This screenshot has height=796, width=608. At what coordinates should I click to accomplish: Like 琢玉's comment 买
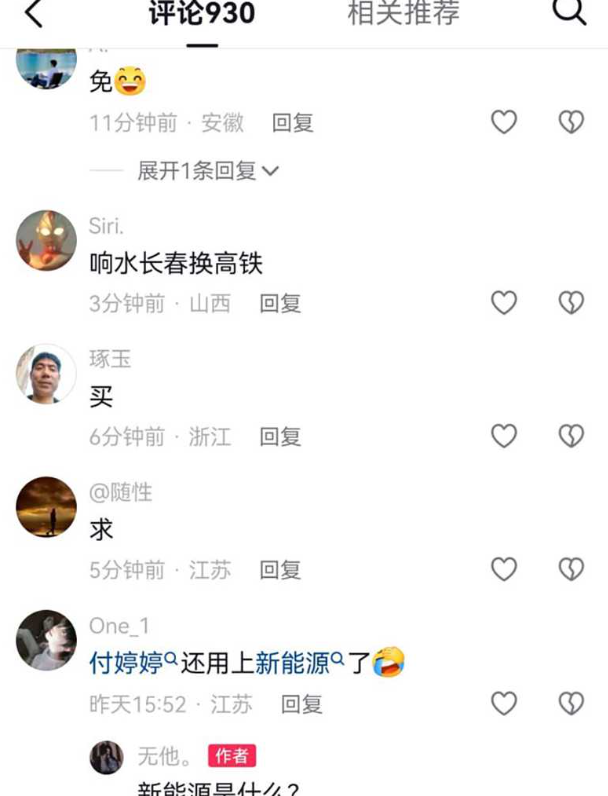504,436
